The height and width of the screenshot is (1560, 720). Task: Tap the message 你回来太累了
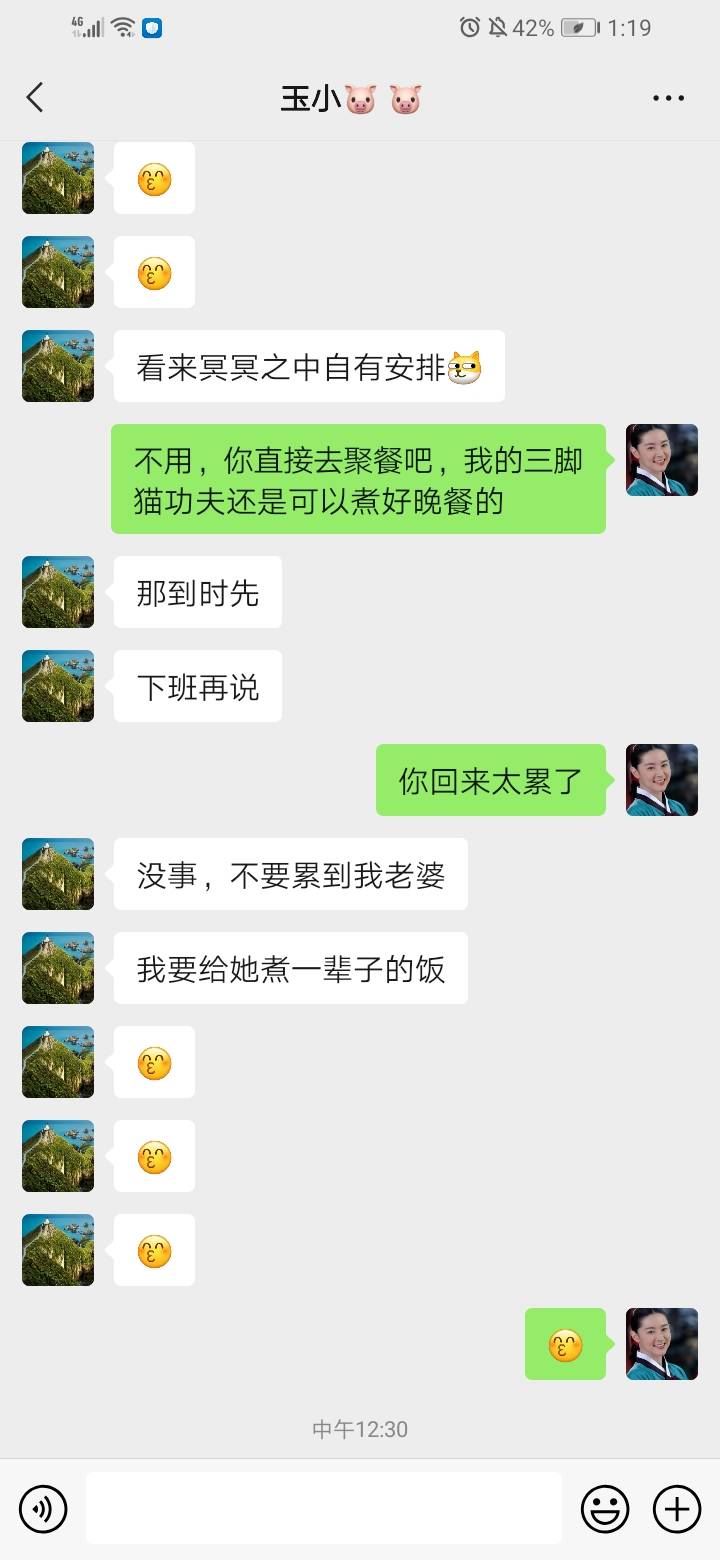(491, 781)
